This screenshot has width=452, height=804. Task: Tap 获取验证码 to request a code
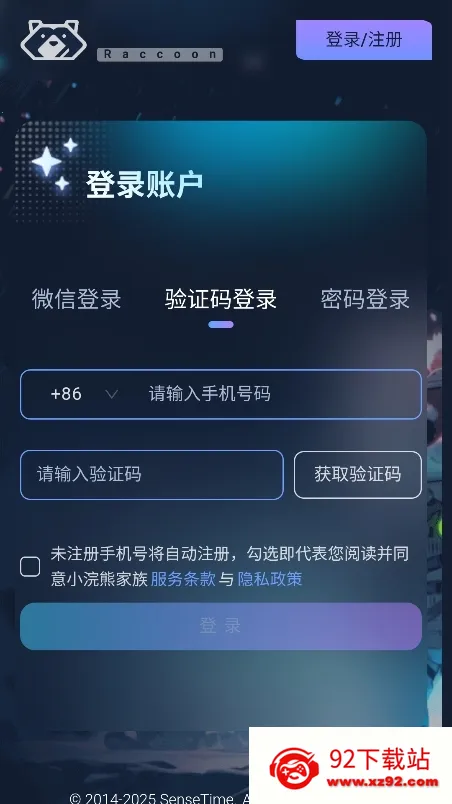click(358, 474)
